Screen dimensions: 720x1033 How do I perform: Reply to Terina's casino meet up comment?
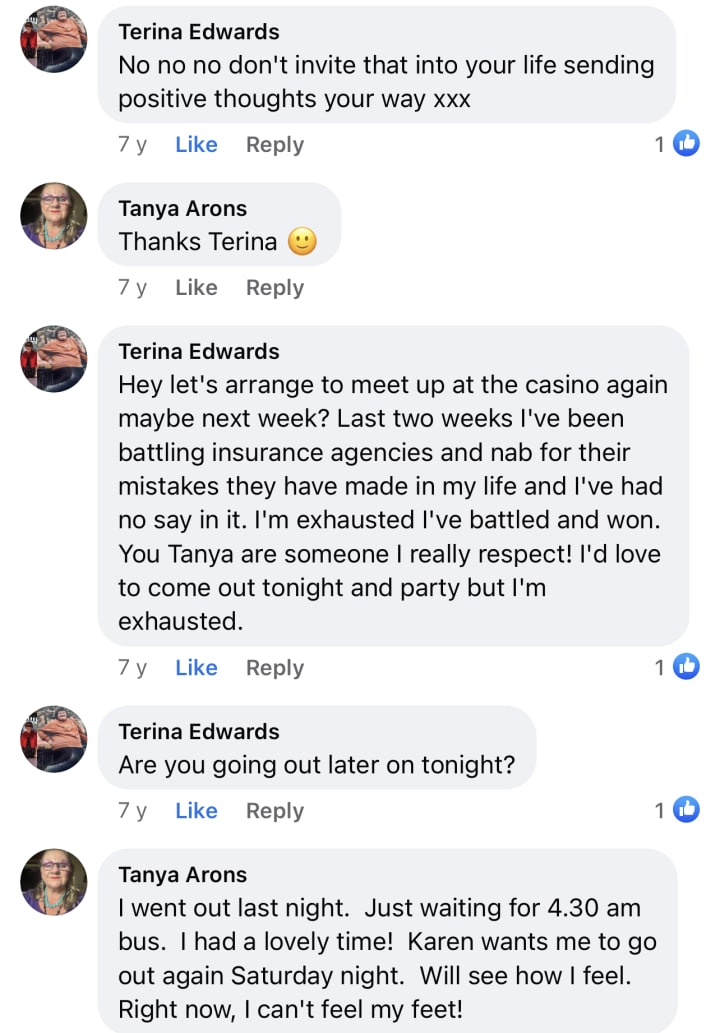[x=274, y=668]
